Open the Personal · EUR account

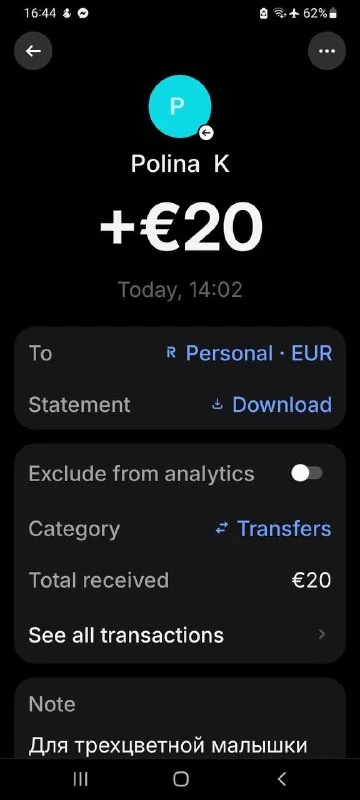pyautogui.click(x=249, y=354)
